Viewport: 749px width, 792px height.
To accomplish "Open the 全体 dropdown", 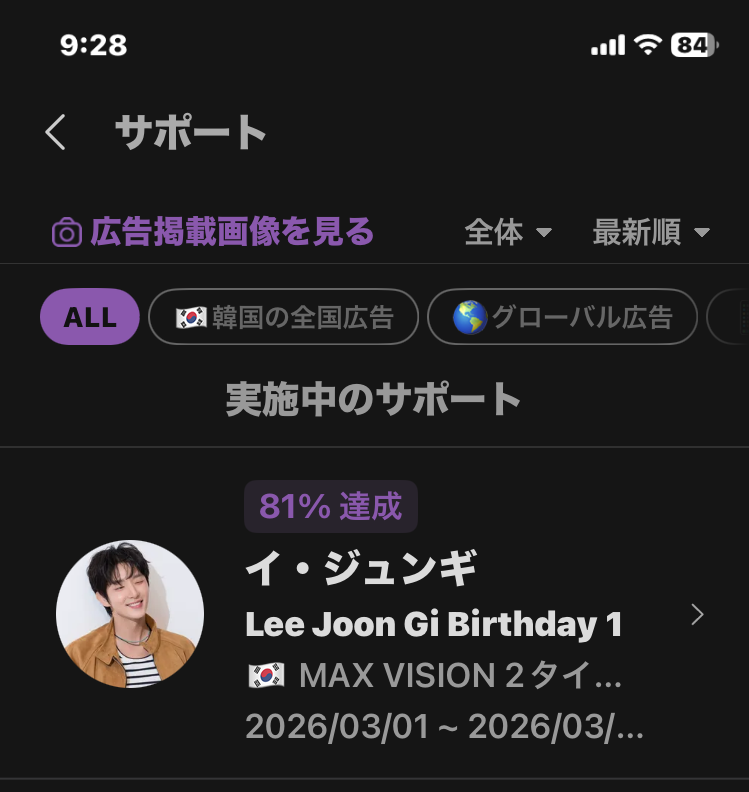I will click(x=508, y=231).
